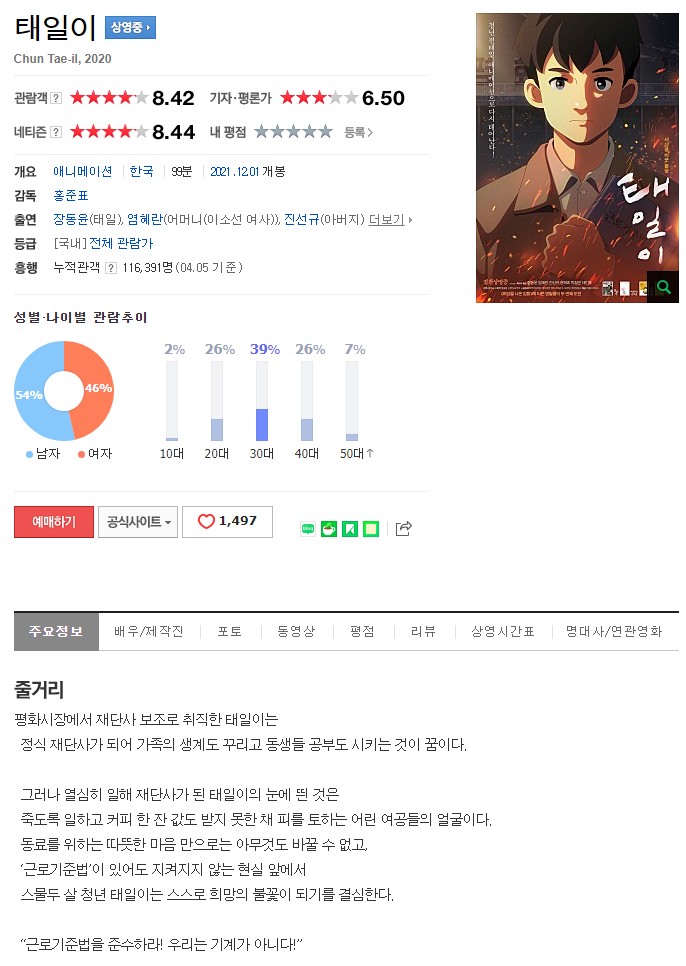Open the share icon next to social buttons
The width and height of the screenshot is (686, 966).
(x=403, y=528)
